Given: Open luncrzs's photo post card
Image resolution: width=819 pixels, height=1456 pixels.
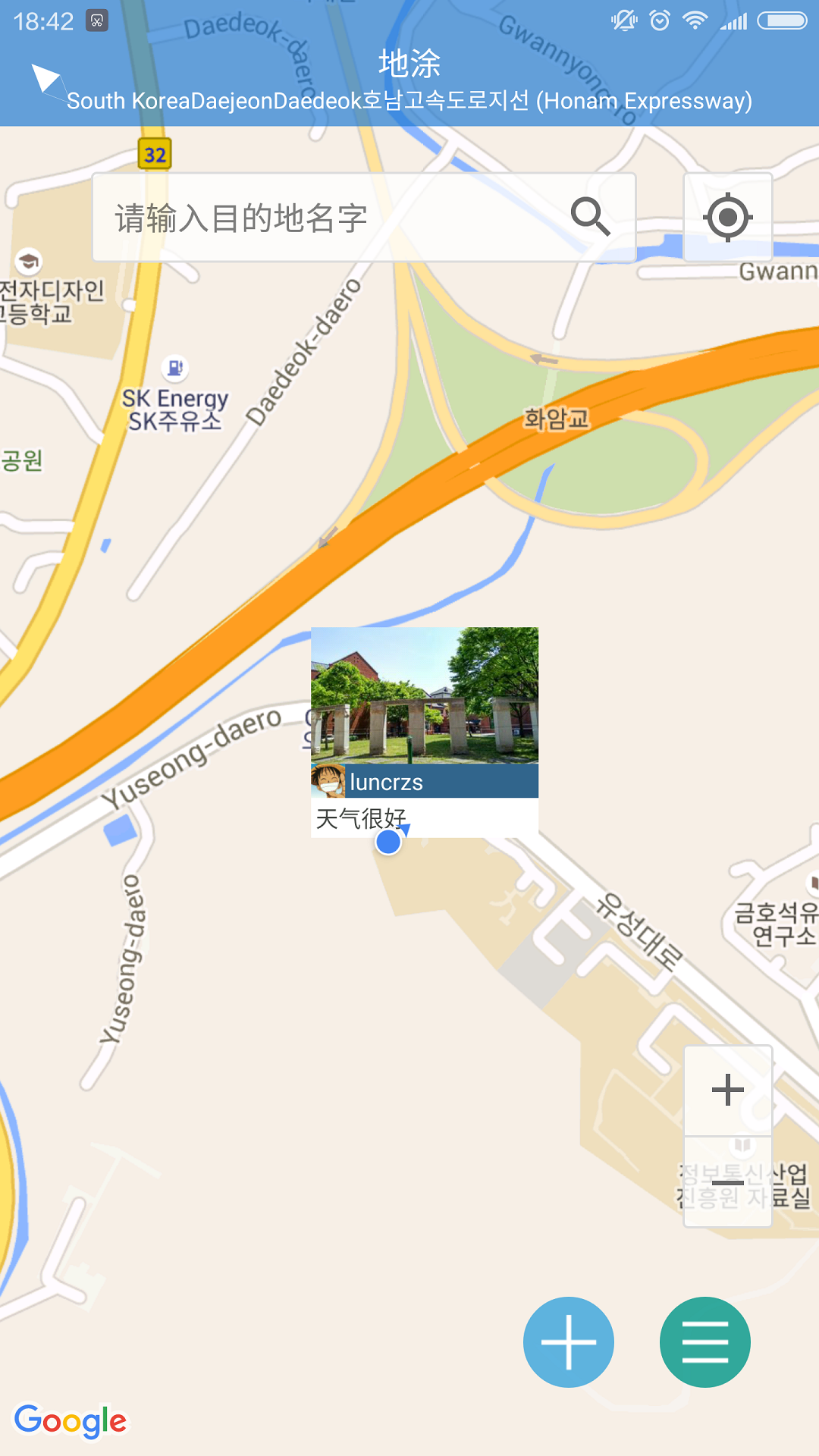Looking at the screenshot, I should [x=425, y=713].
